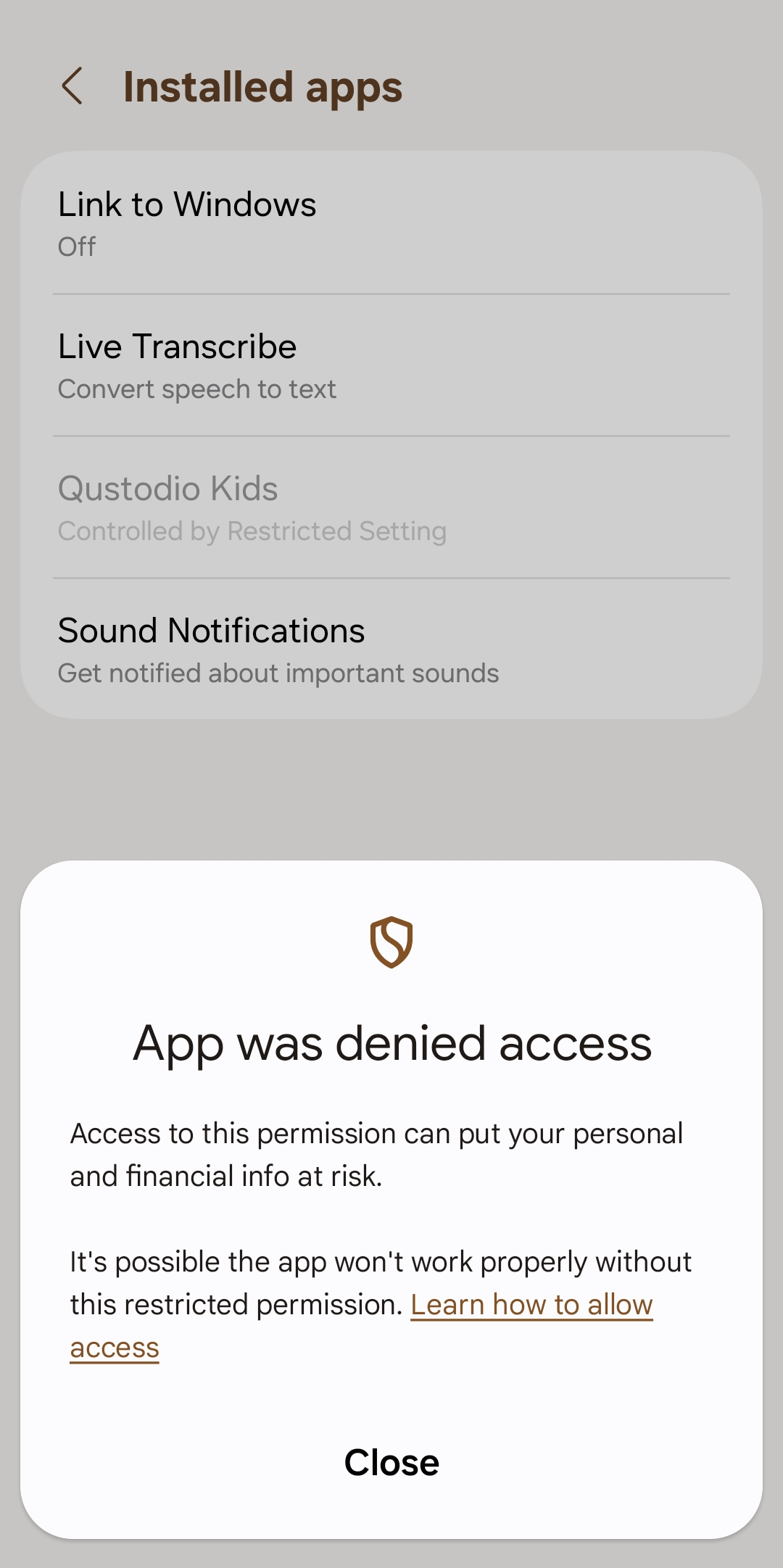The width and height of the screenshot is (783, 1568).
Task: Select the App was denied access heading
Action: pyautogui.click(x=391, y=1042)
